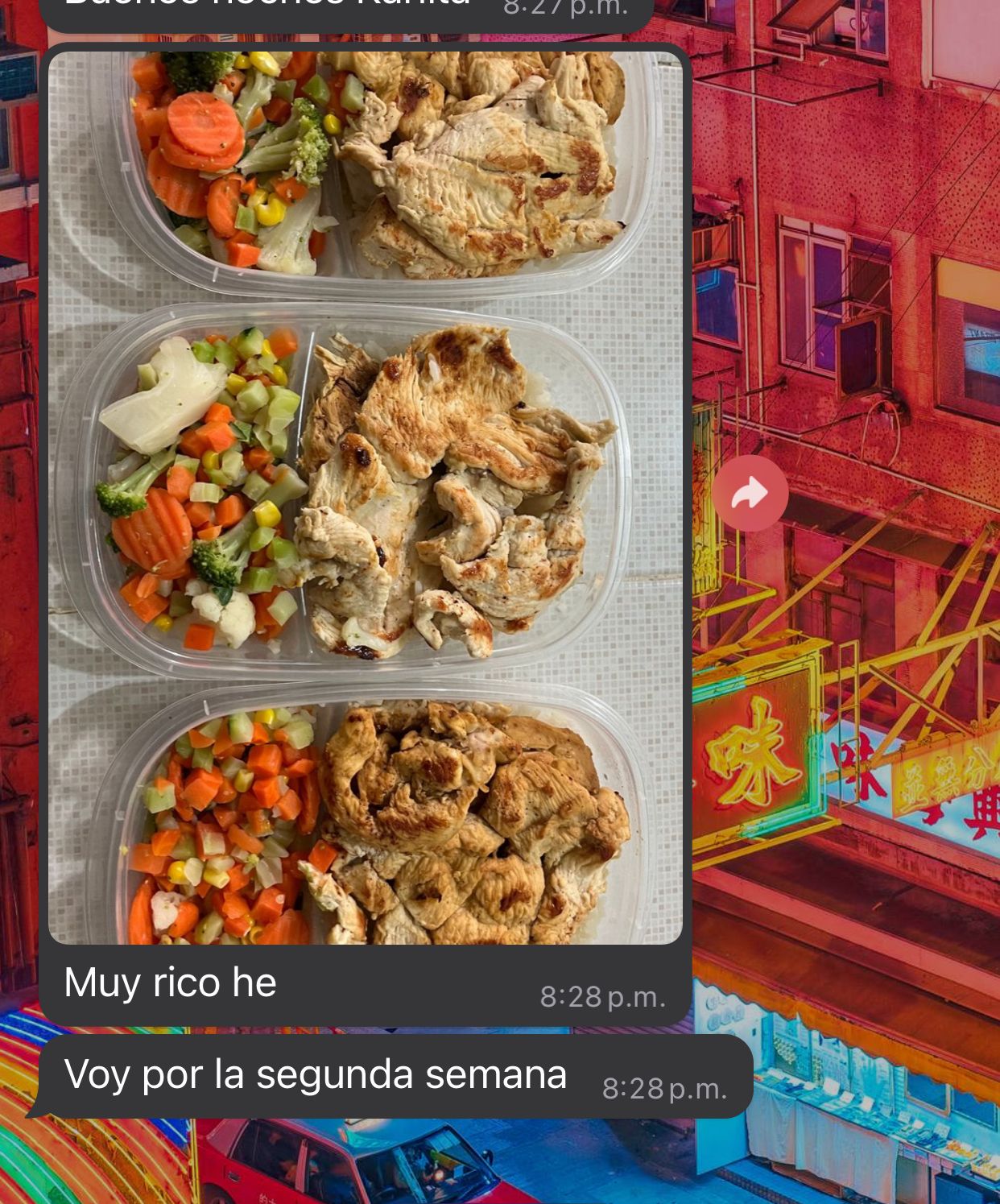Open the meal prep photo message
Screen dimensions: 1000x1204
click(365, 498)
